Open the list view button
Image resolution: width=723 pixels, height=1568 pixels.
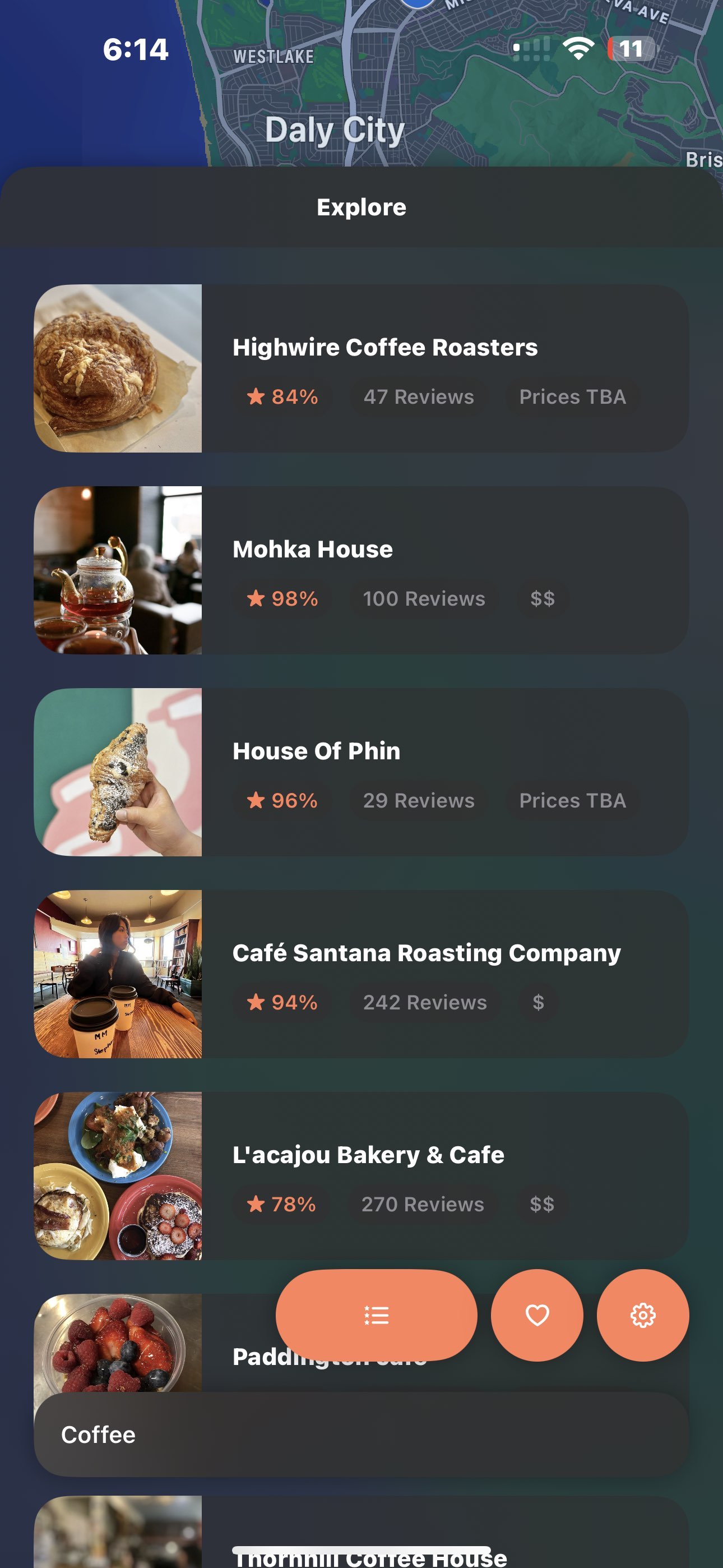[376, 1315]
